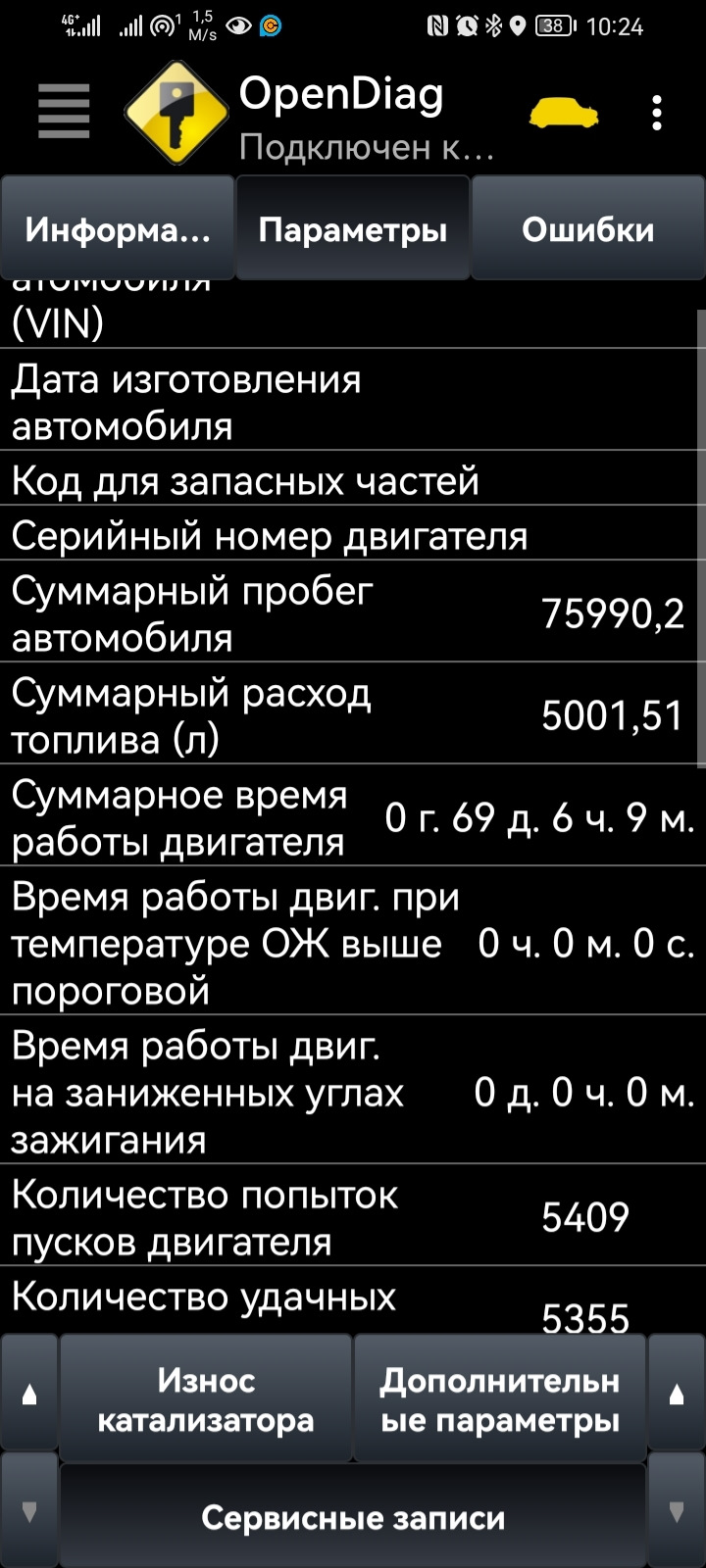Tap the right up-arrow button
The image size is (706, 1568).
coord(677,1395)
